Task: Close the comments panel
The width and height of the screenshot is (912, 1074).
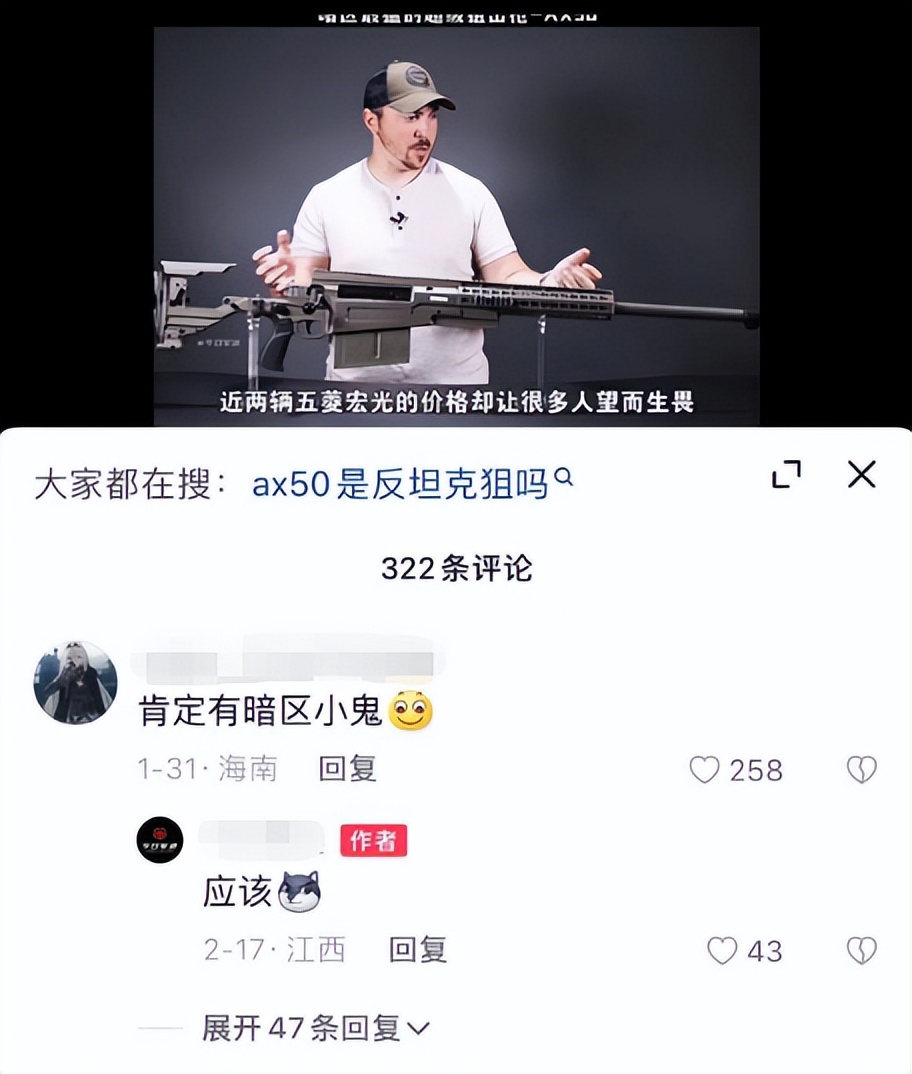Action: [x=861, y=476]
